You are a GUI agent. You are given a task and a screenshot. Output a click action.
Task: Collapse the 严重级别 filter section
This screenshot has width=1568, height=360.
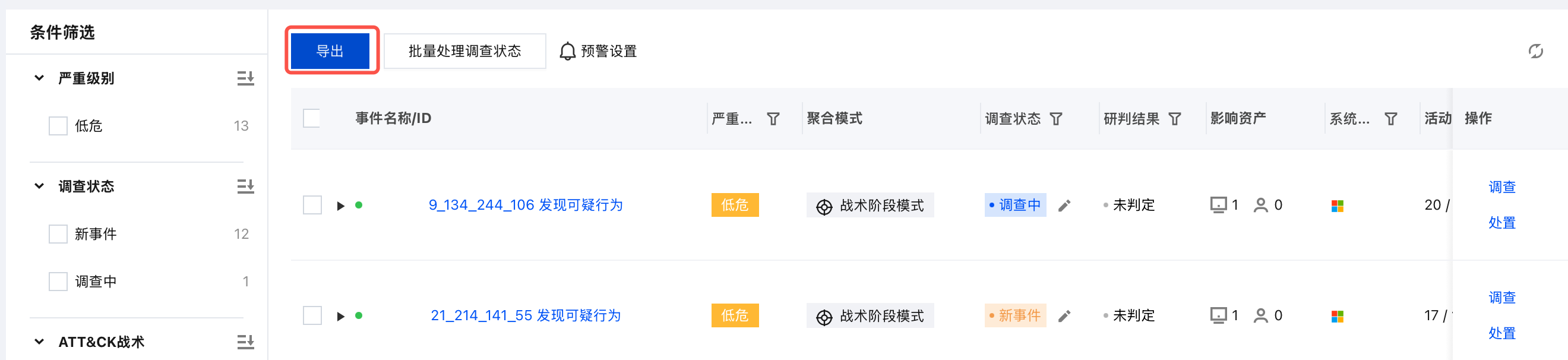[x=39, y=78]
